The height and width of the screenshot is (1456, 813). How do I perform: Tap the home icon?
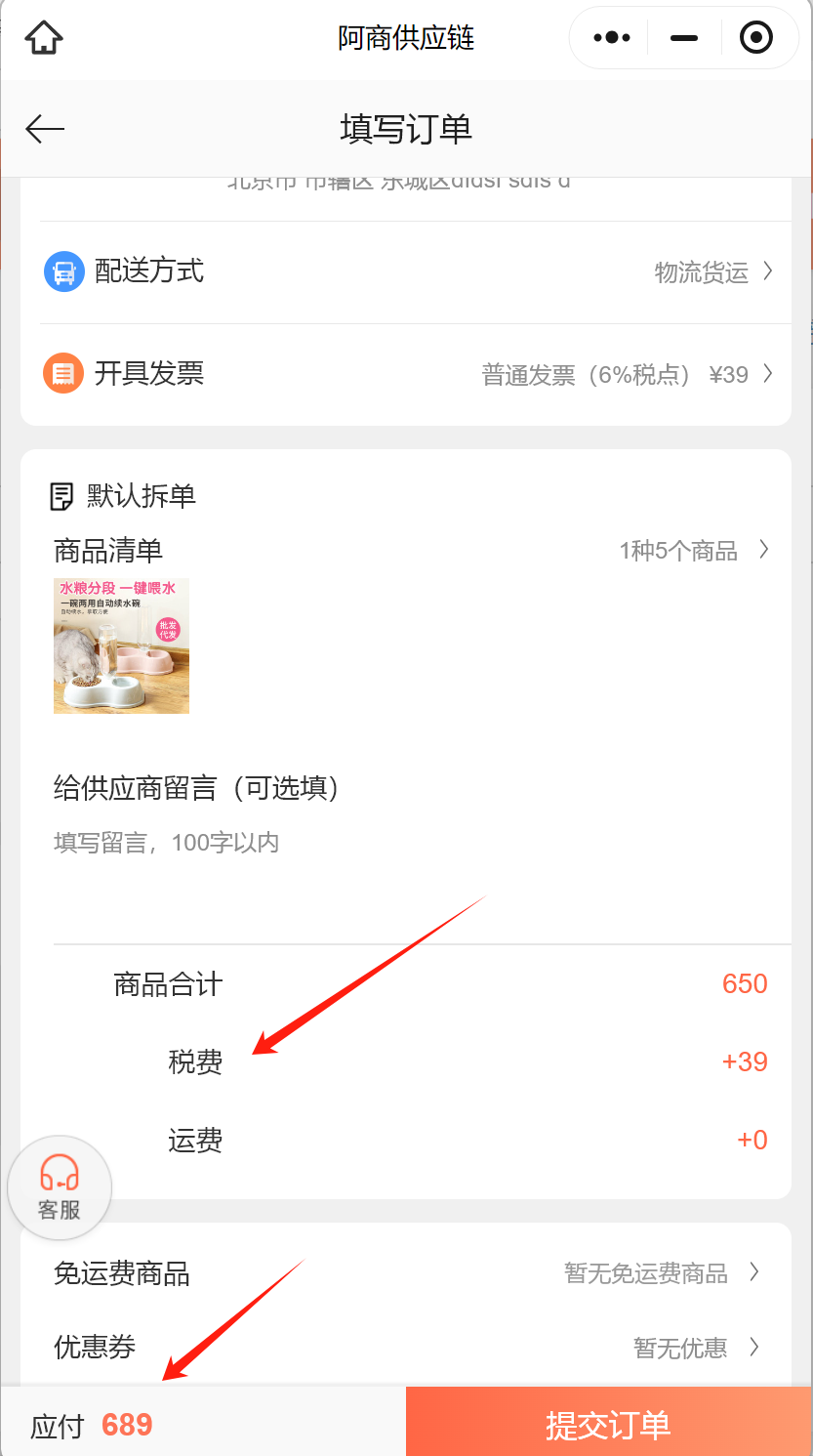(44, 38)
